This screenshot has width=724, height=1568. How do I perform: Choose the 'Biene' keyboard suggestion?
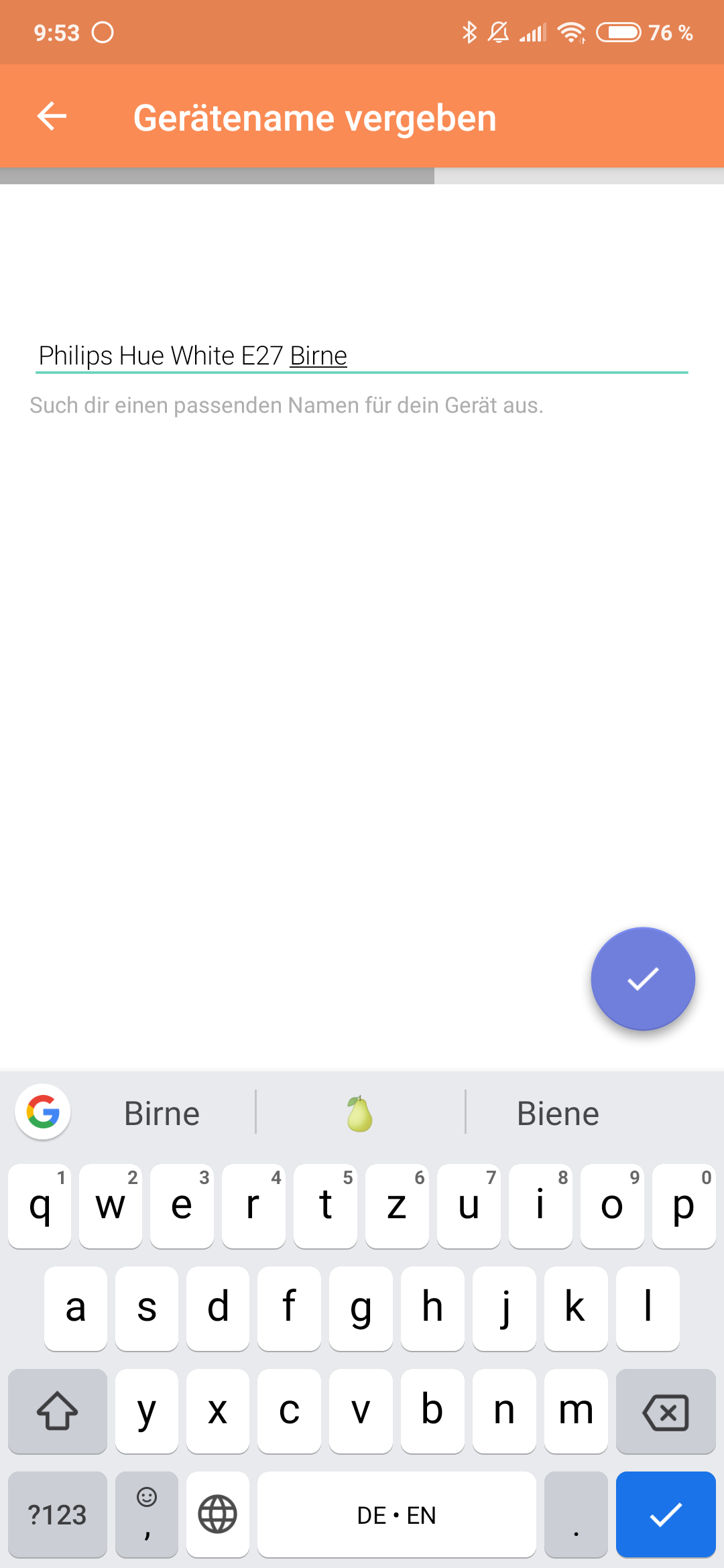click(558, 1114)
